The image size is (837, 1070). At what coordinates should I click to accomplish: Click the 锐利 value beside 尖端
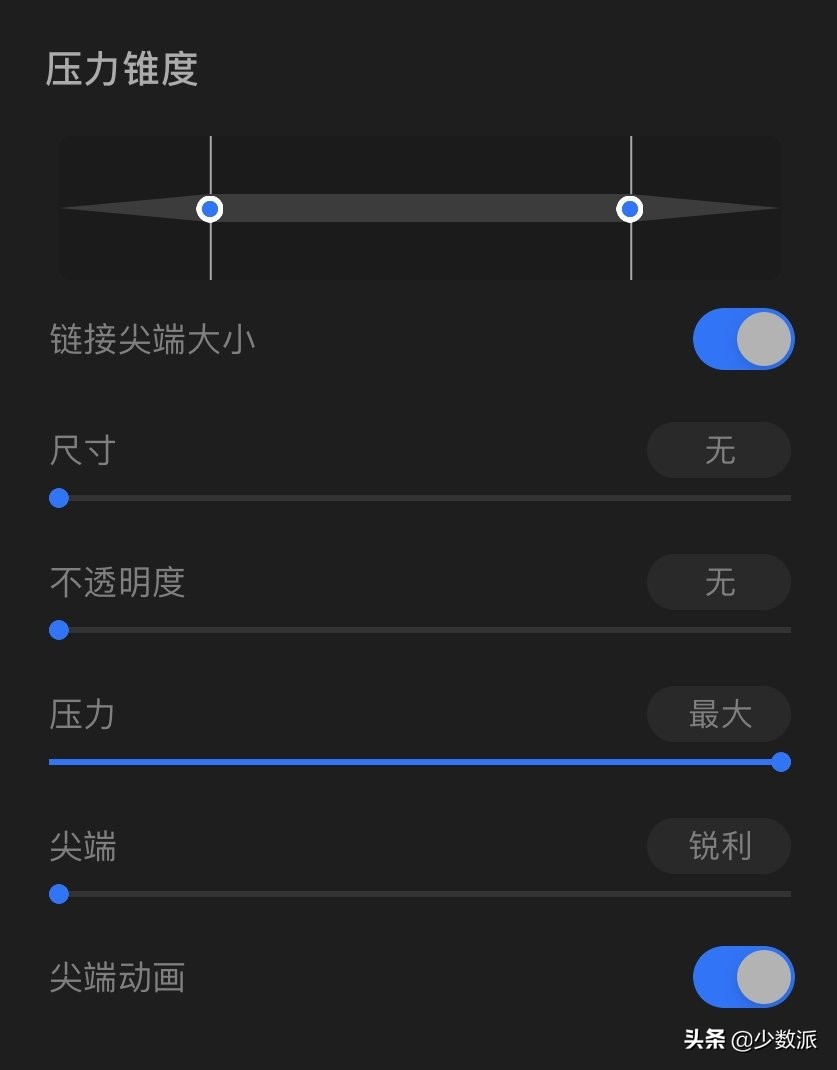pos(718,845)
